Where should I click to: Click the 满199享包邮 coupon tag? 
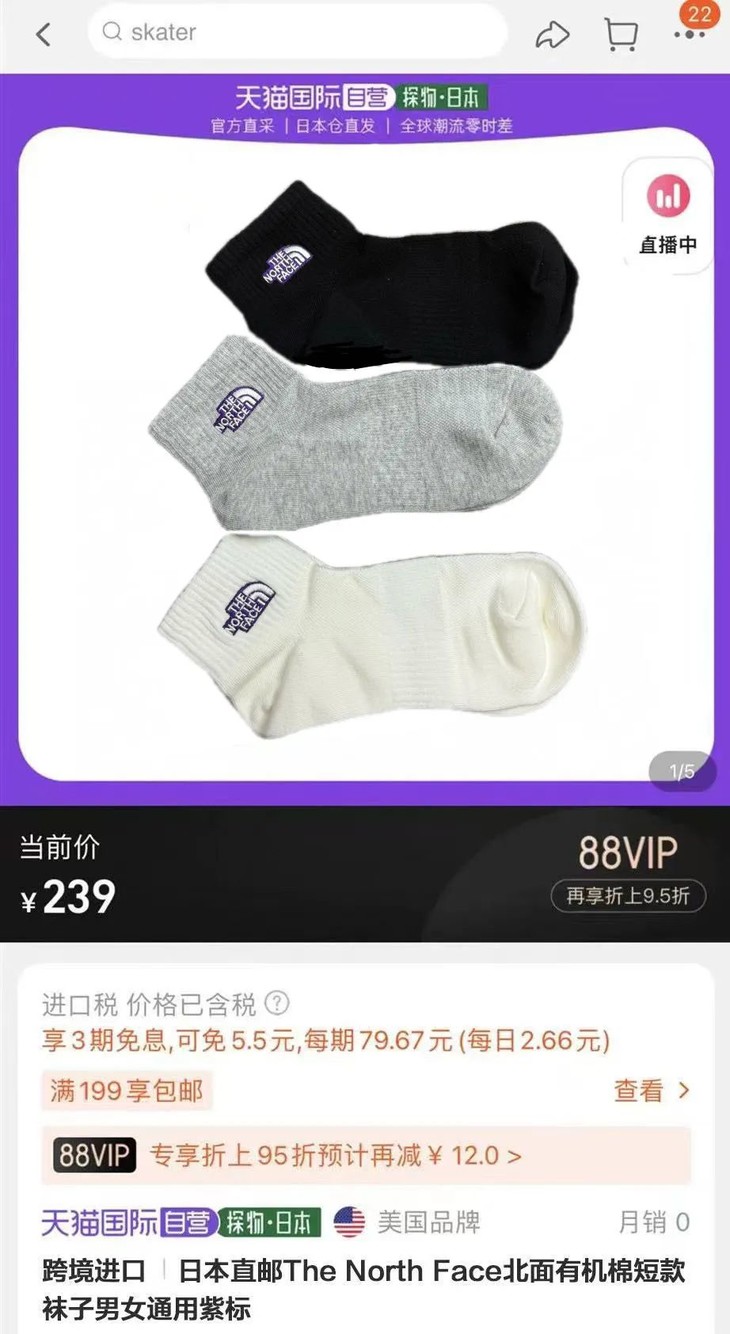point(125,1090)
